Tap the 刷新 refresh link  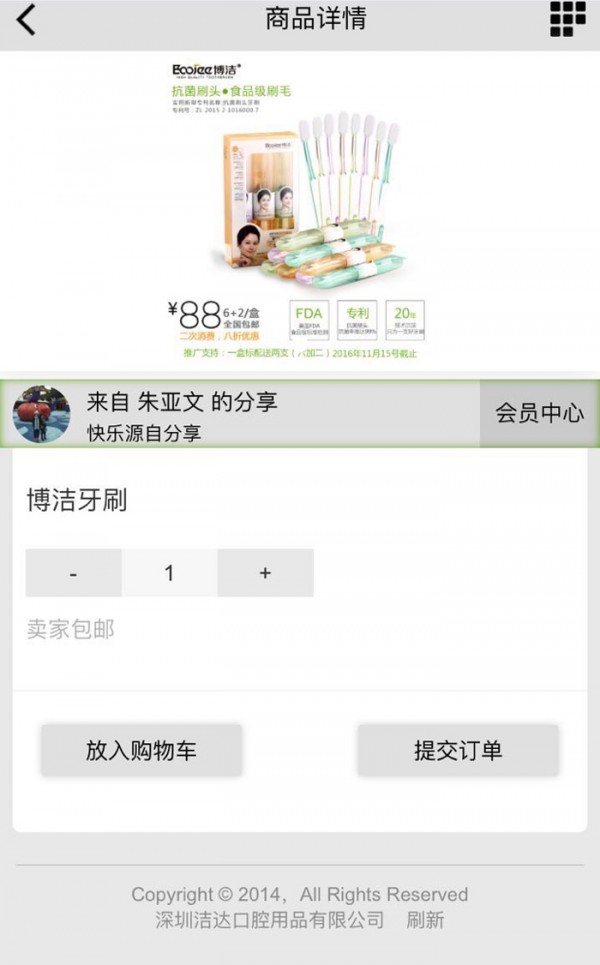pos(425,920)
